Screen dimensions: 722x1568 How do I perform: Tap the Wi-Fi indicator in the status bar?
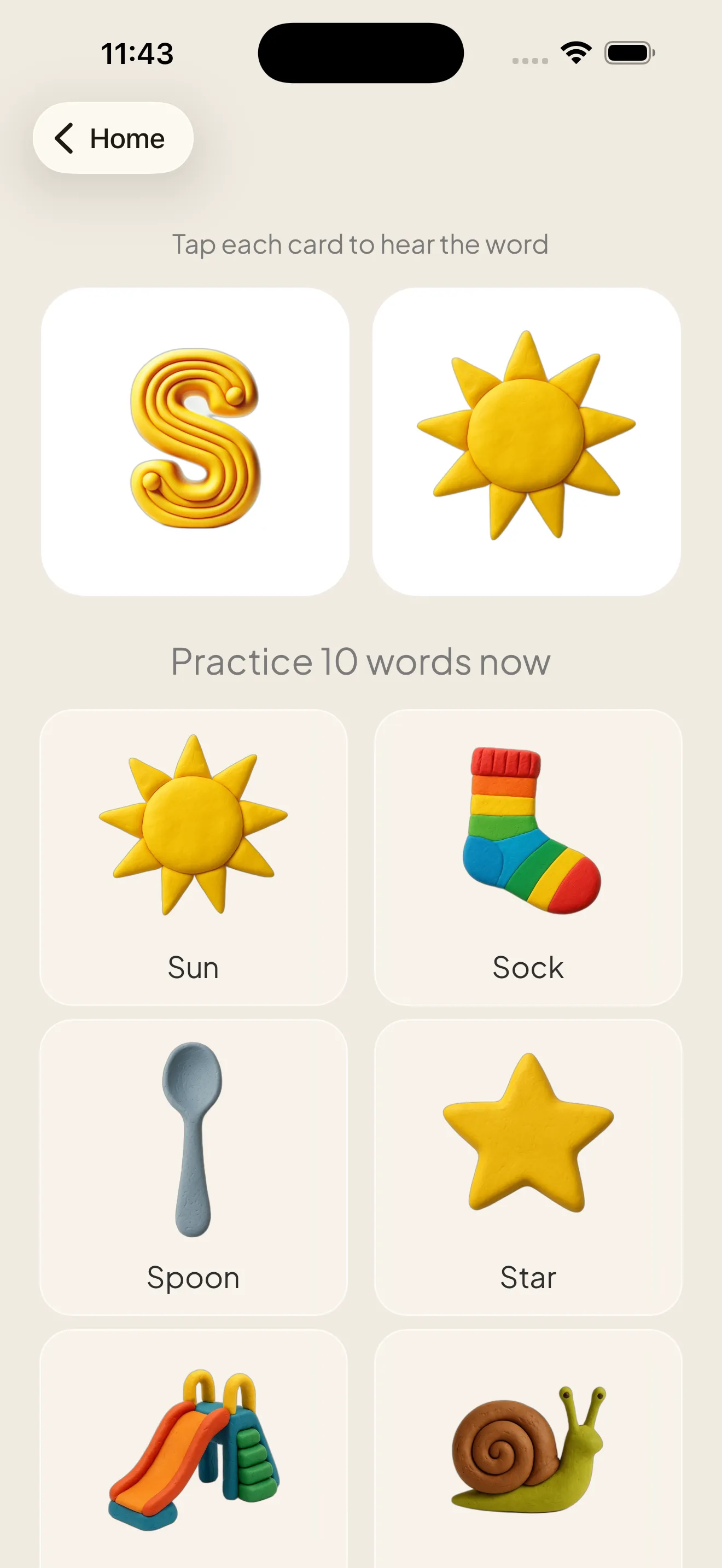pos(575,54)
